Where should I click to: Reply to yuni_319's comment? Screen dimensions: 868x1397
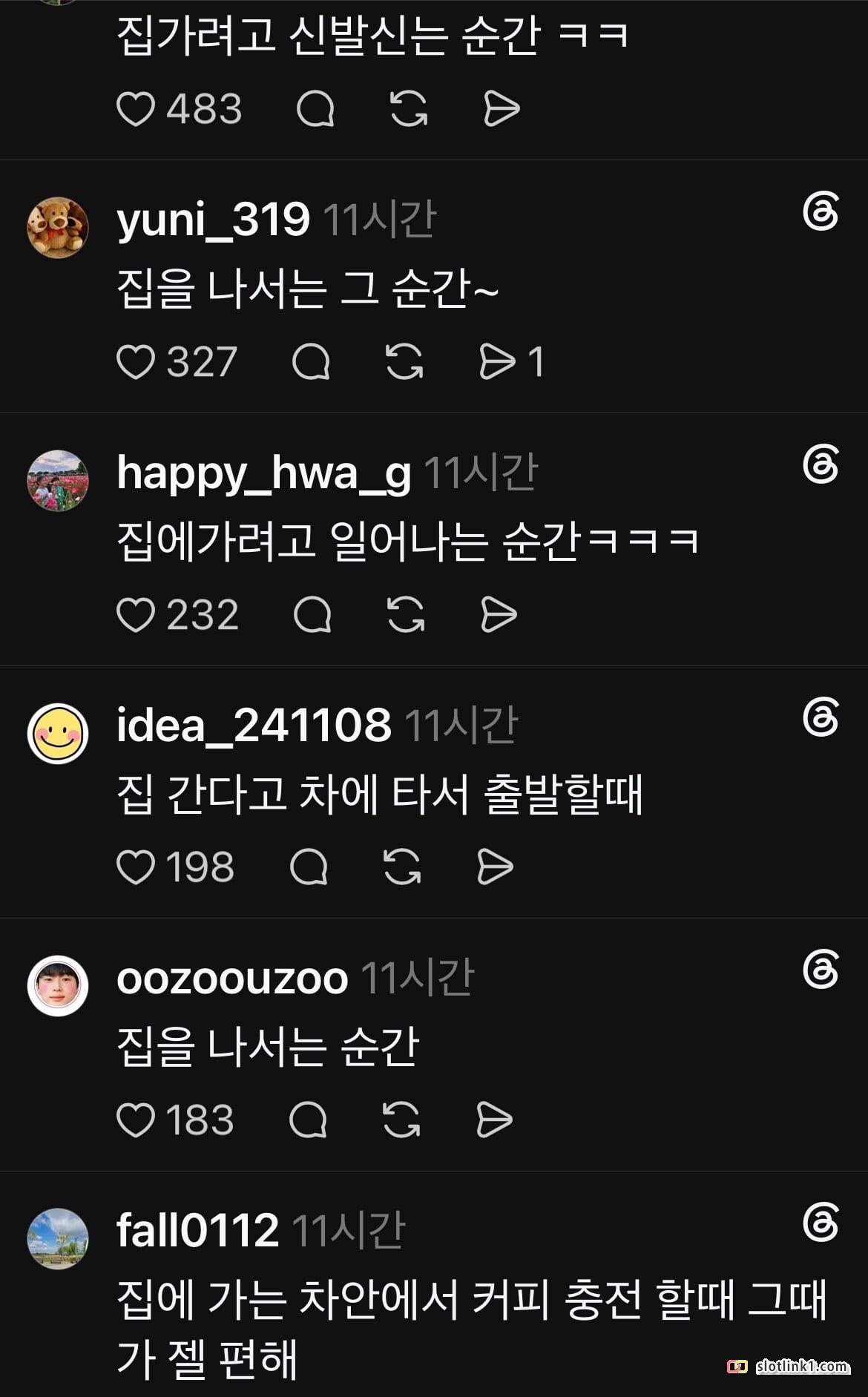(311, 362)
